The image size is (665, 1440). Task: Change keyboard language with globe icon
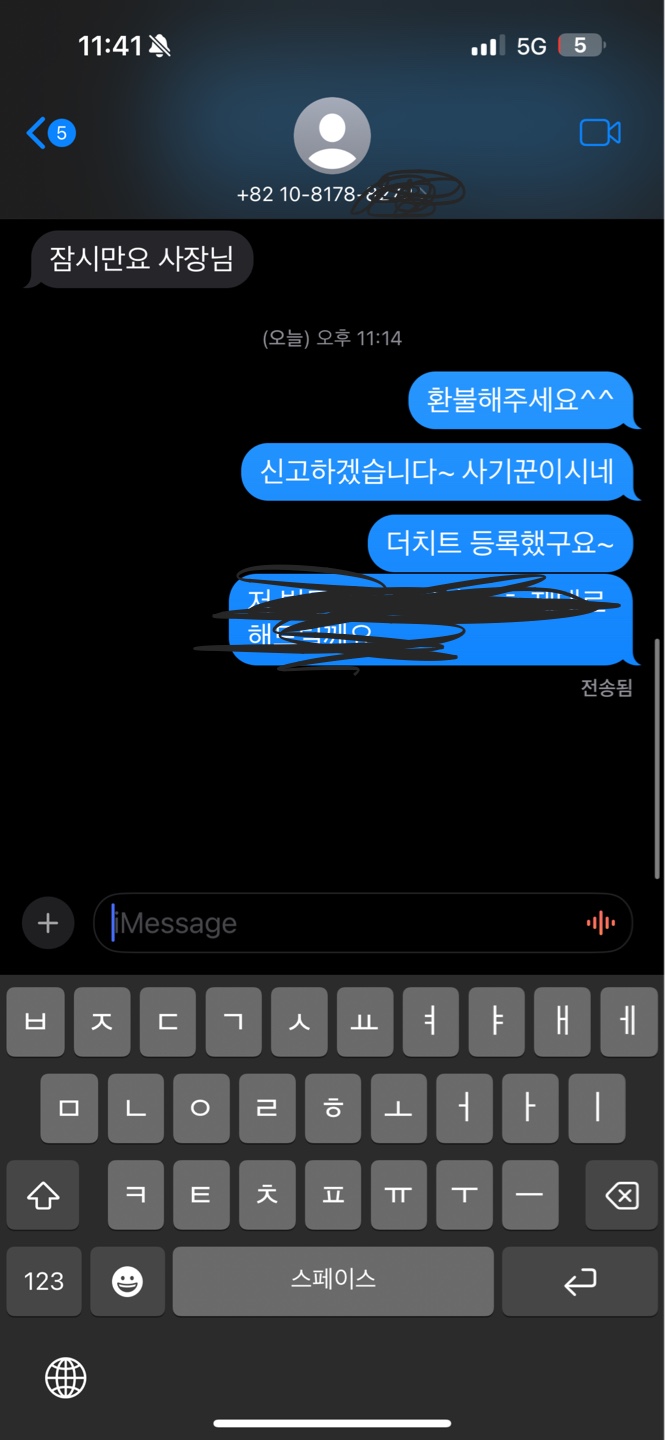66,1379
